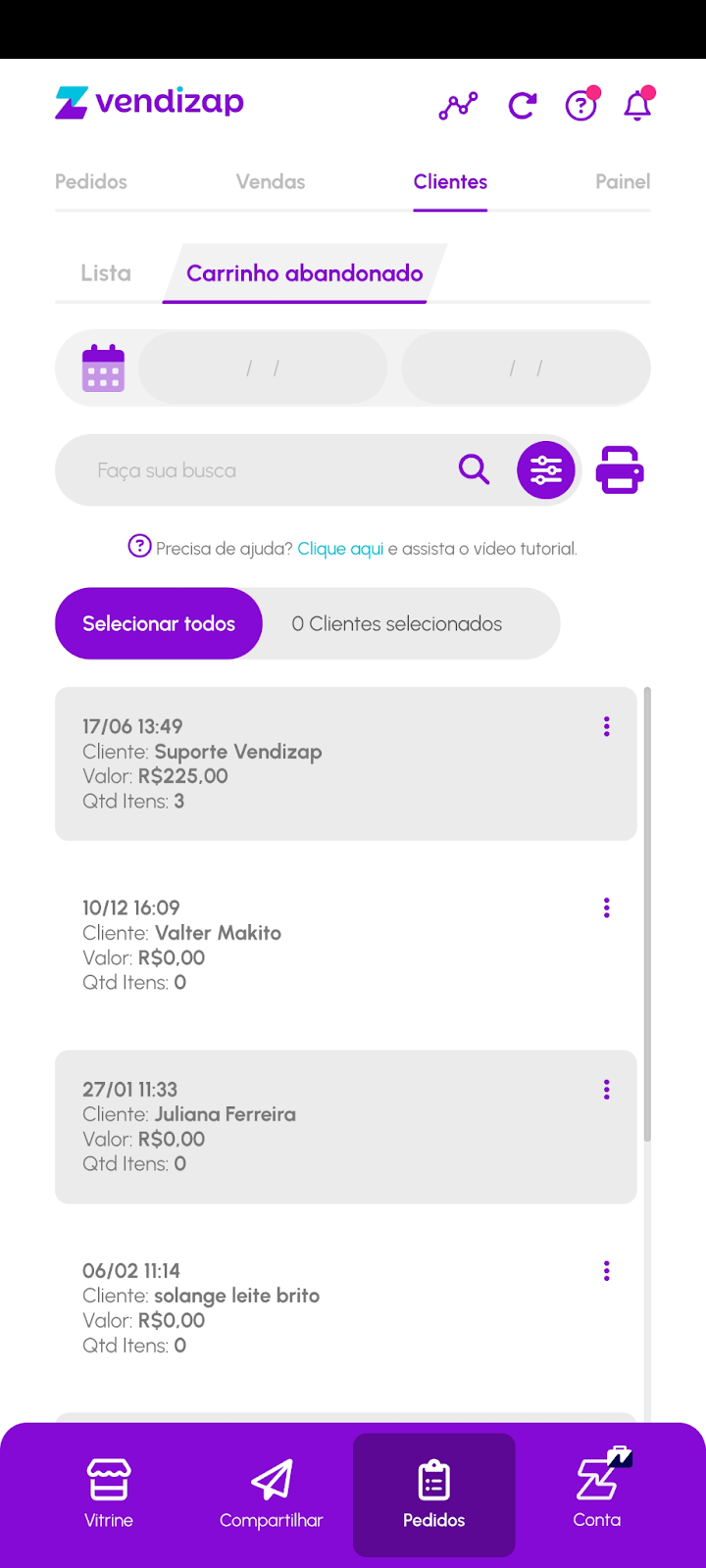706x1568 pixels.
Task: Open the notifications bell
Action: [x=637, y=105]
